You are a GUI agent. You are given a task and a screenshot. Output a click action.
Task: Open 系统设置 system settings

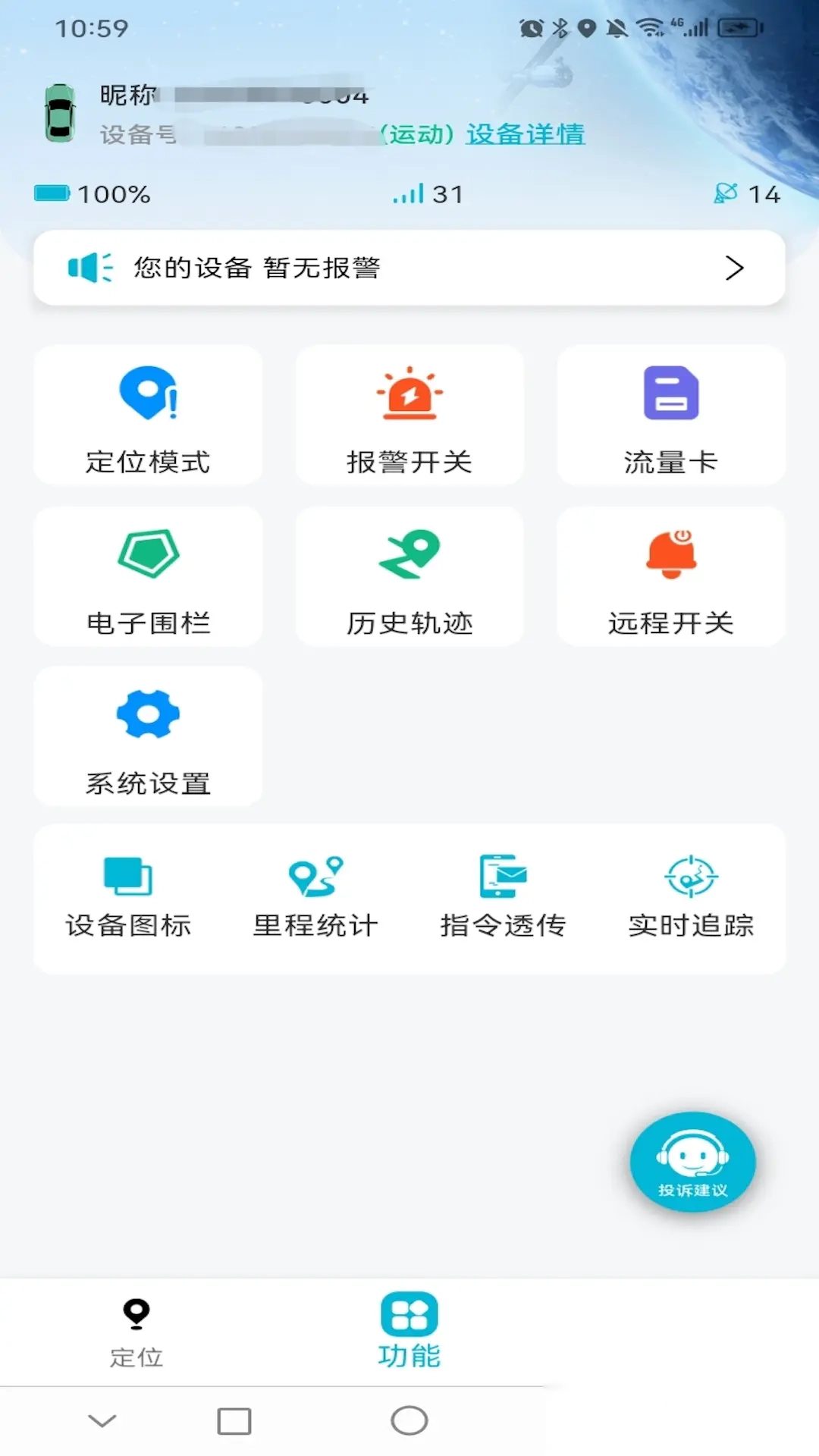pyautogui.click(x=147, y=736)
